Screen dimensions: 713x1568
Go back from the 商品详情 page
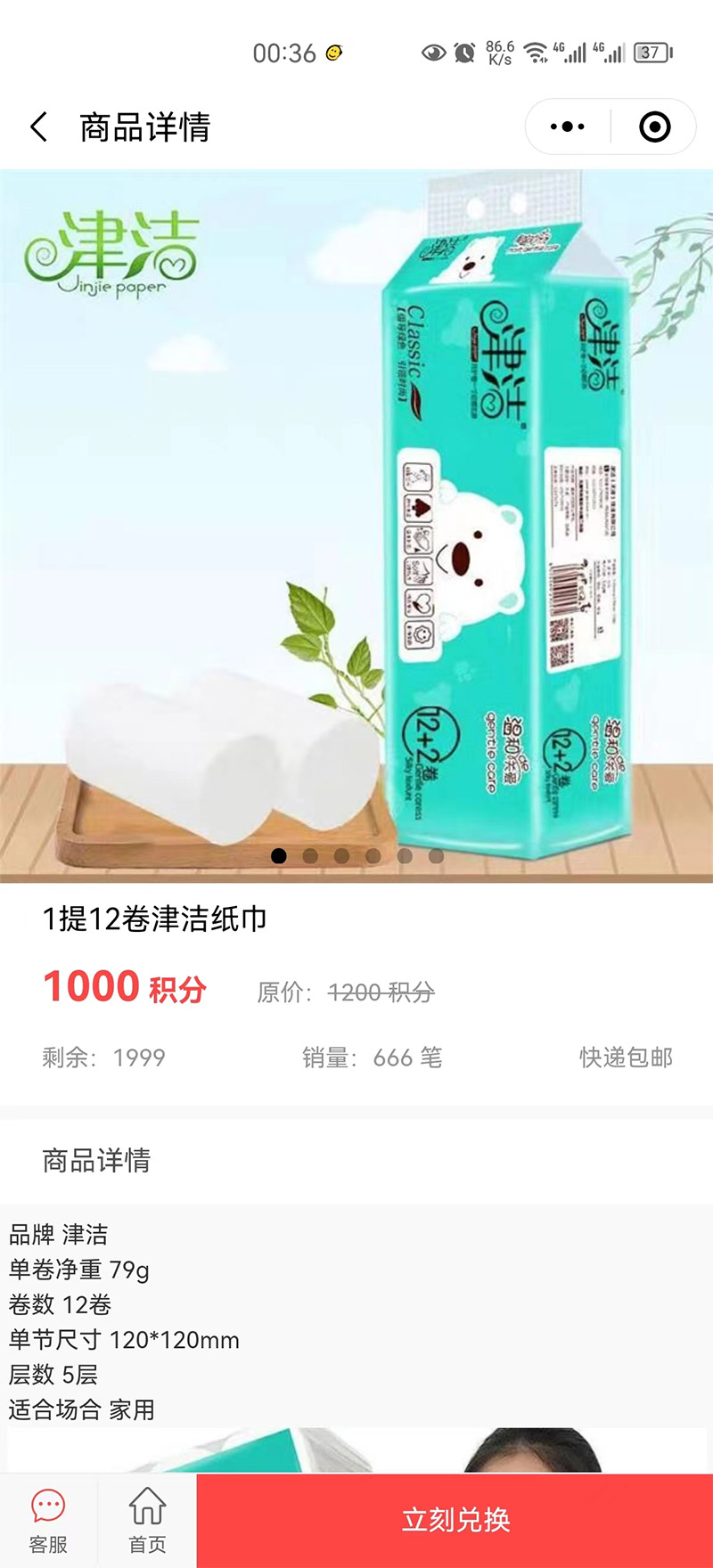coord(39,127)
